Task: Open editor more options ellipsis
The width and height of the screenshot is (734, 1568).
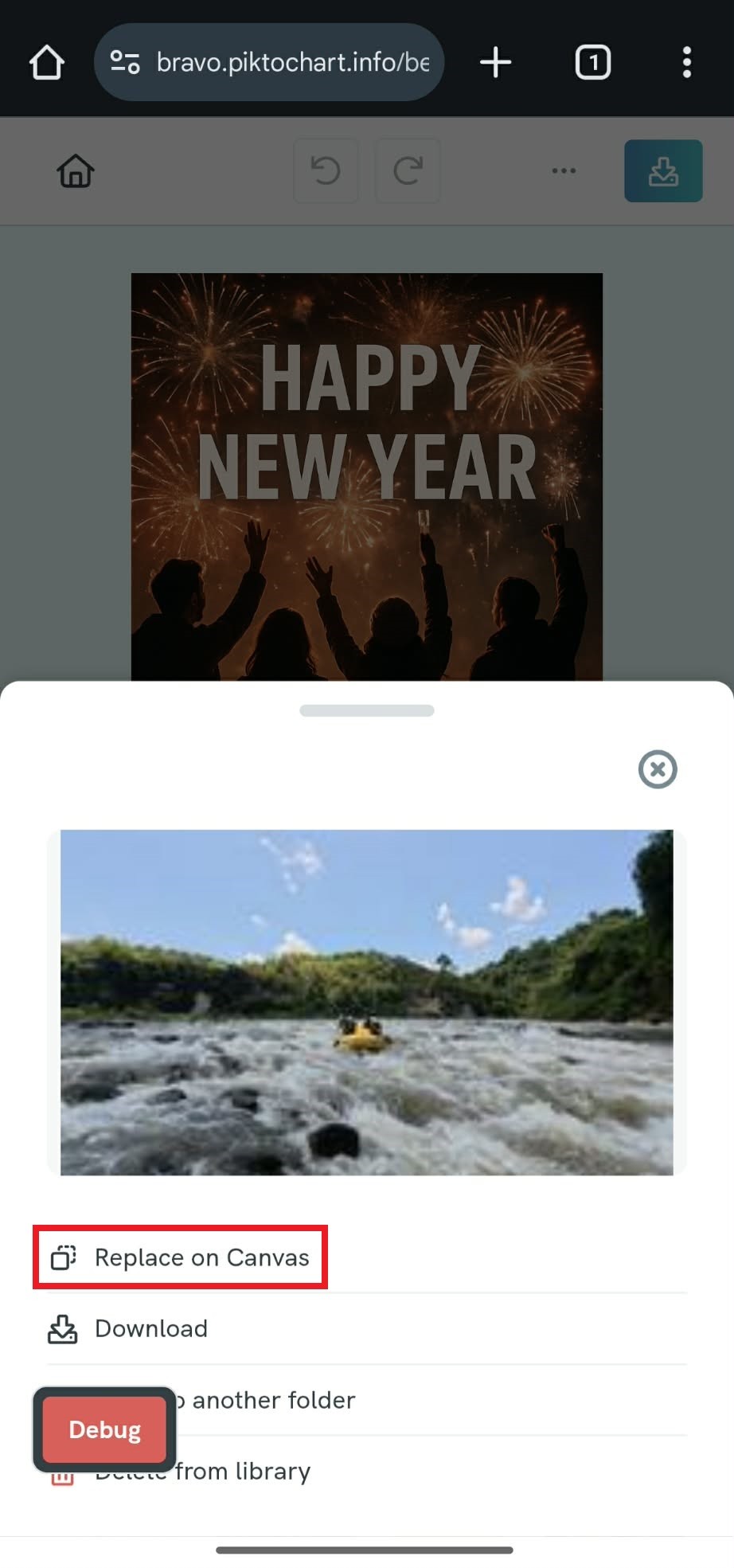Action: pyautogui.click(x=564, y=171)
